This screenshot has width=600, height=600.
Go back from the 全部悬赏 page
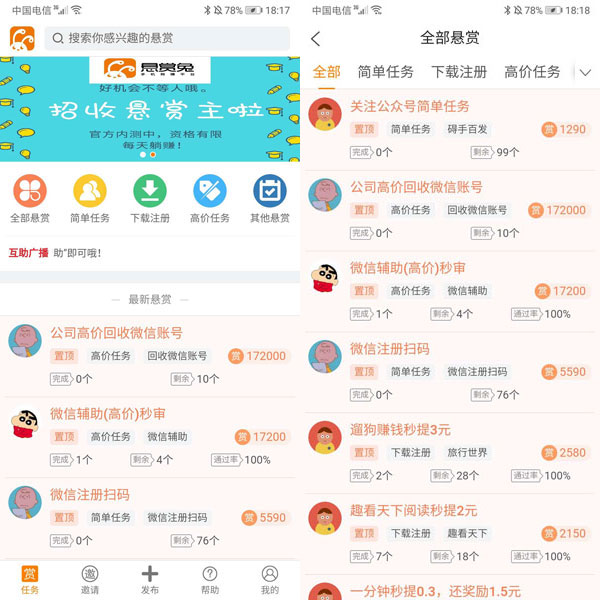point(316,39)
